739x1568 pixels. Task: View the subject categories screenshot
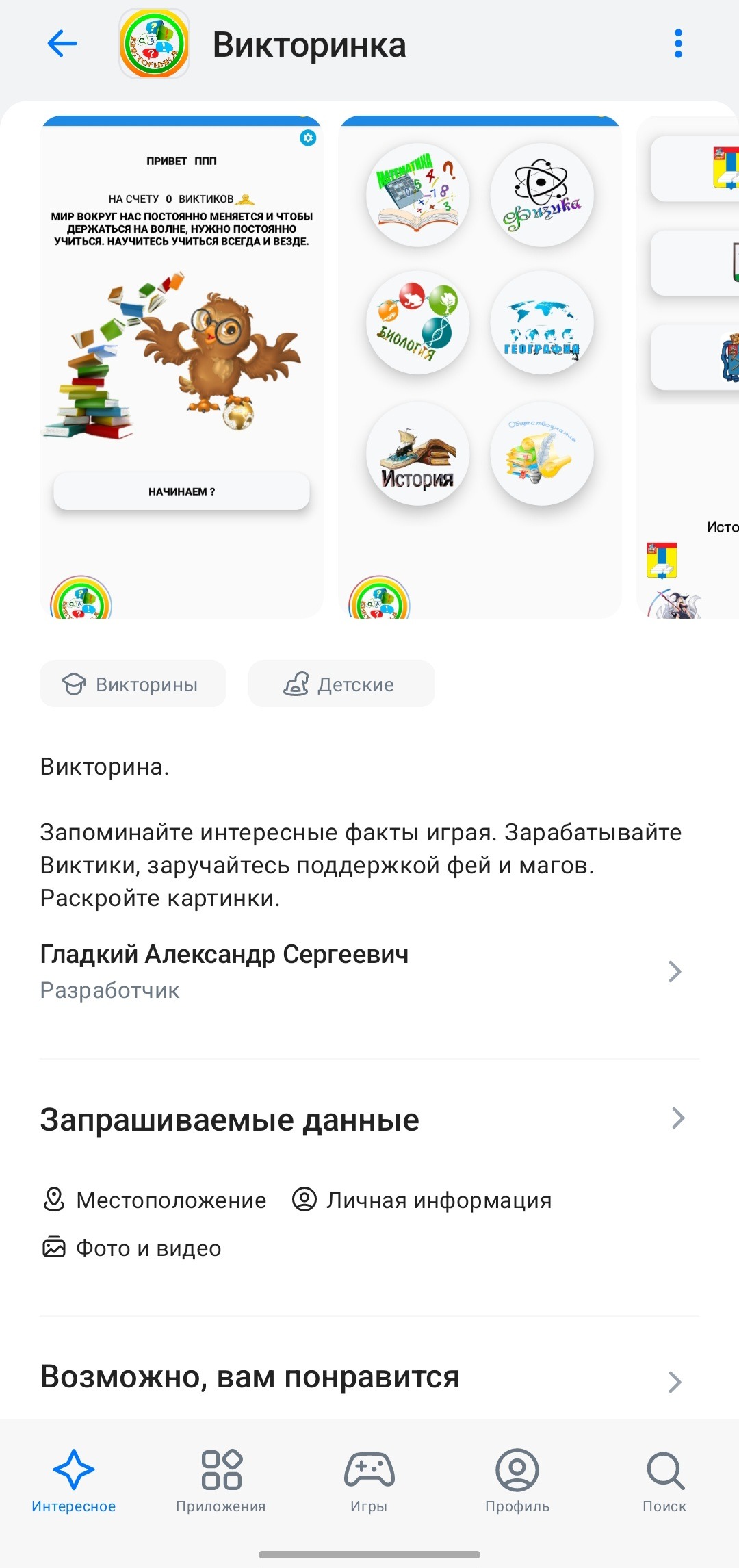click(x=480, y=368)
